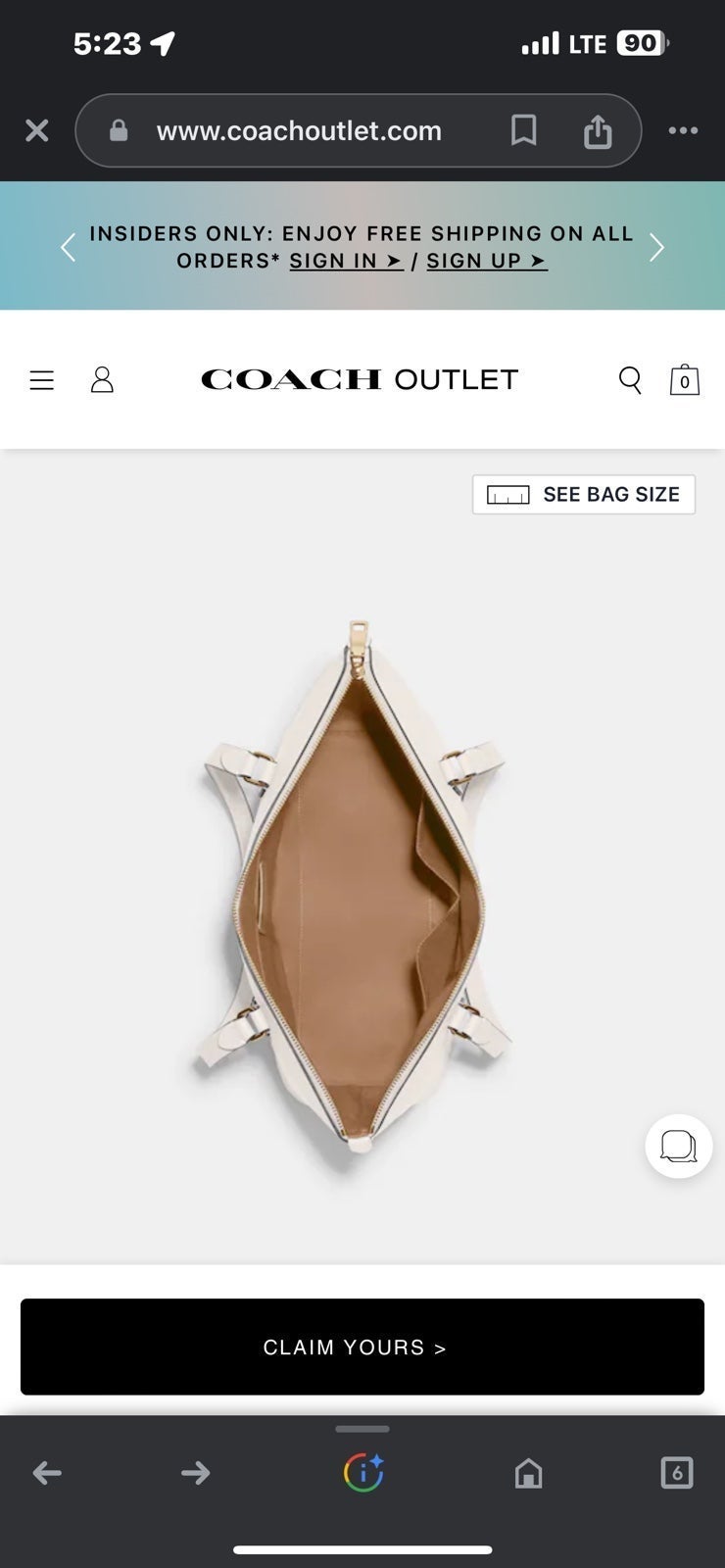Viewport: 725px width, 1568px height.
Task: Follow the SIGN IN link
Action: click(x=346, y=261)
